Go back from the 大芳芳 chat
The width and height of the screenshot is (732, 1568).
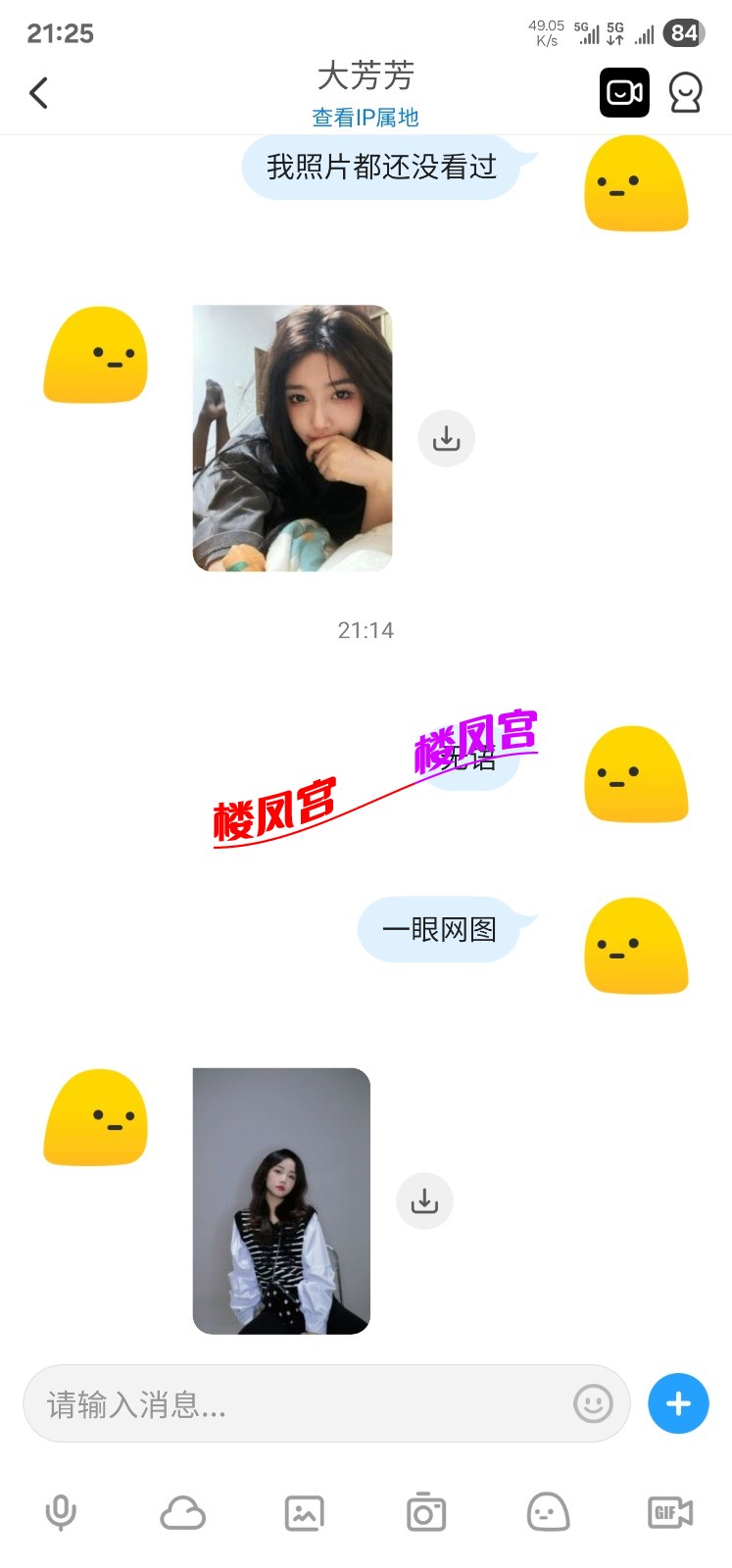coord(39,93)
